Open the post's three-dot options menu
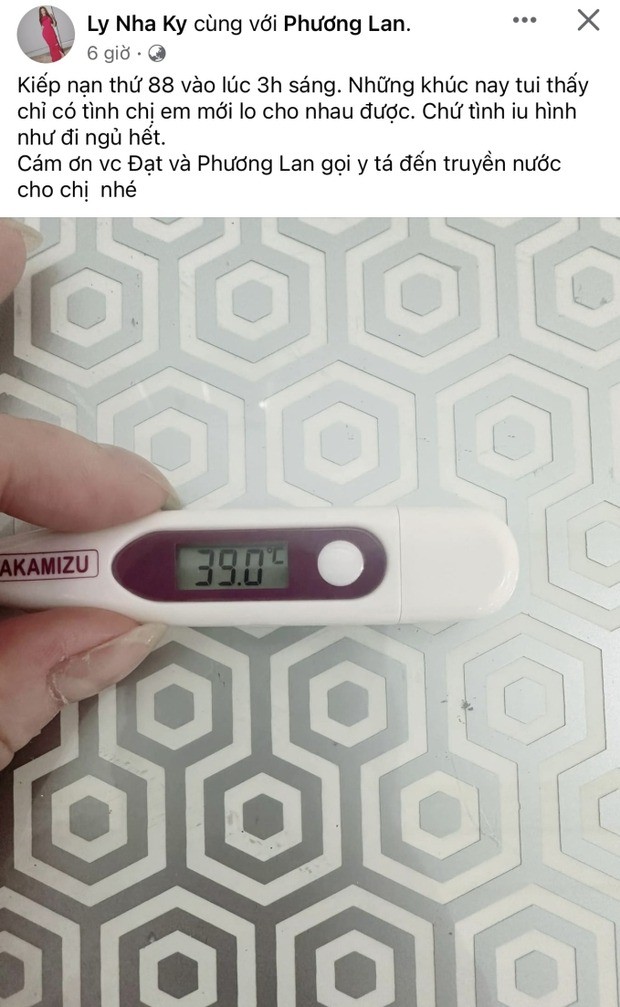 pyautogui.click(x=532, y=20)
